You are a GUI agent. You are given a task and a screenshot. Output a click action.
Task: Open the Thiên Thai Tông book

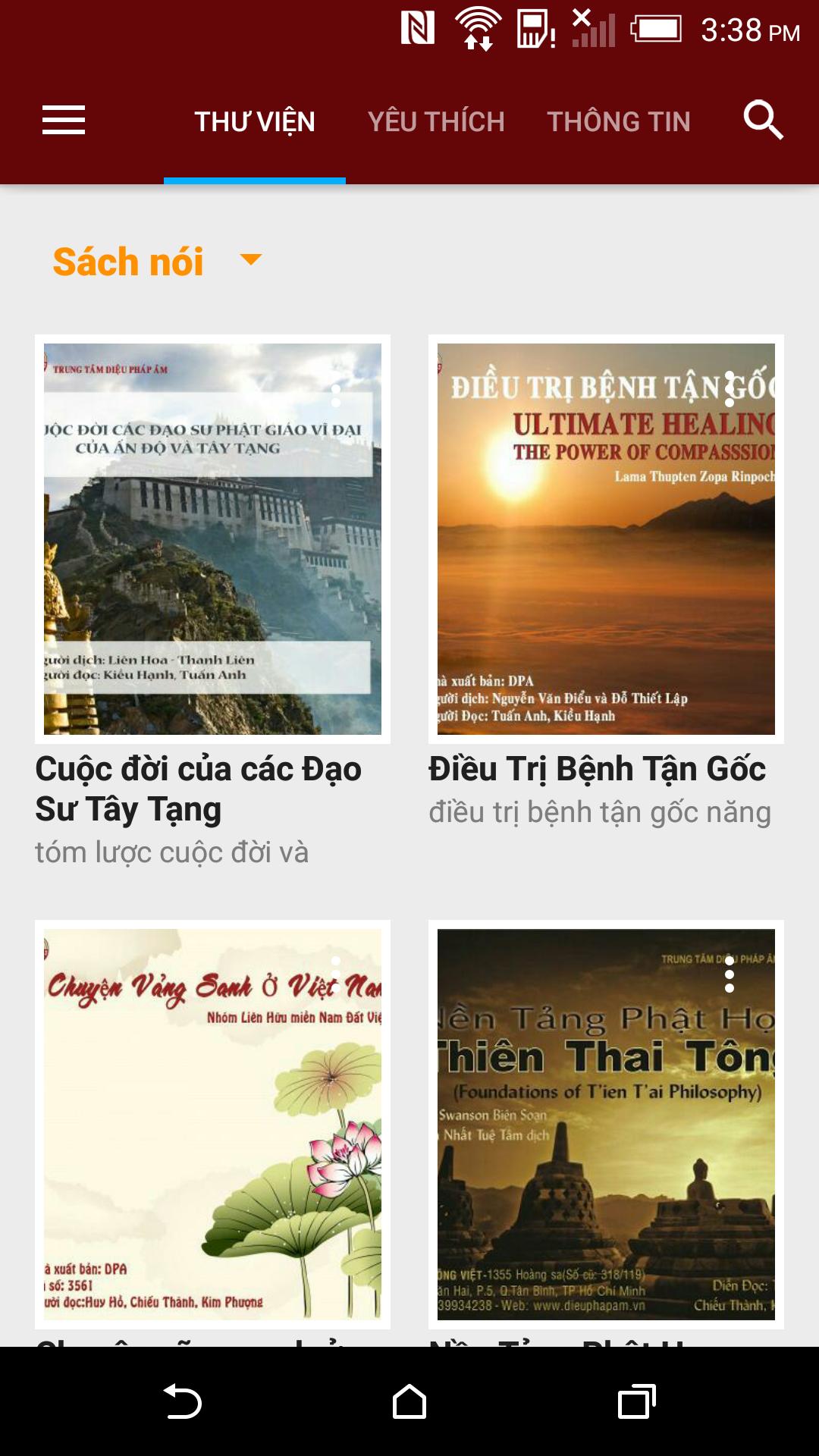tap(606, 1124)
